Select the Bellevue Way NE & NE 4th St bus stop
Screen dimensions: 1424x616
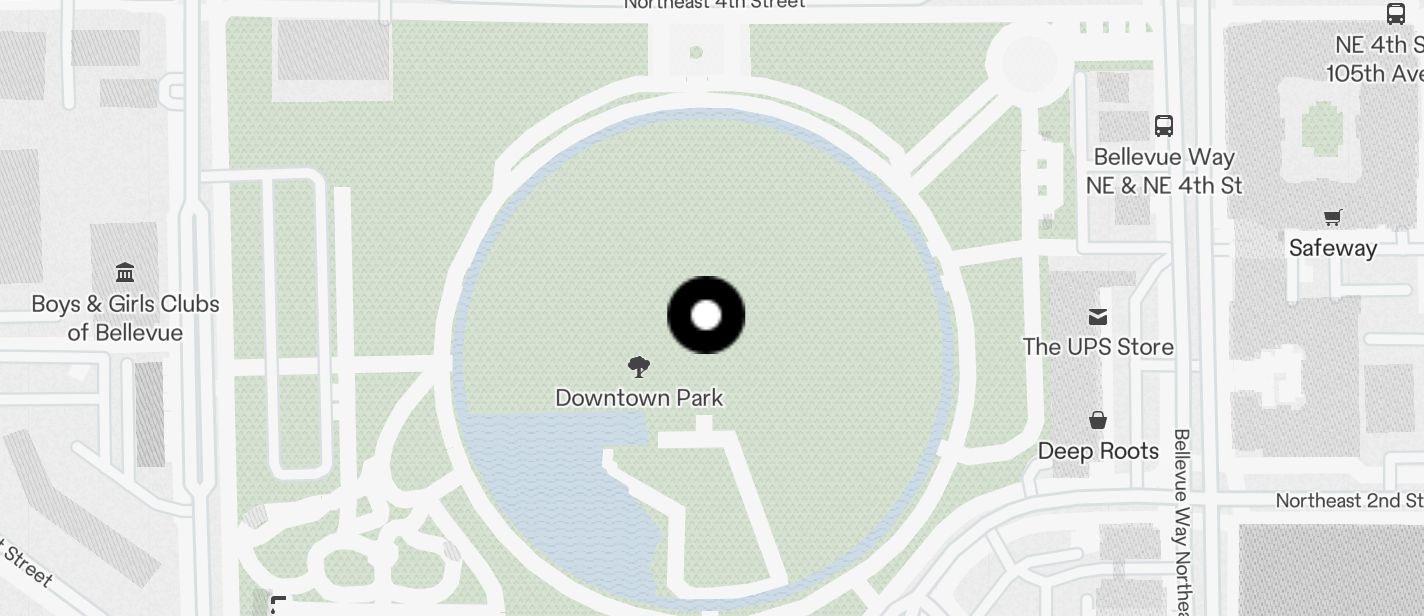1163,126
